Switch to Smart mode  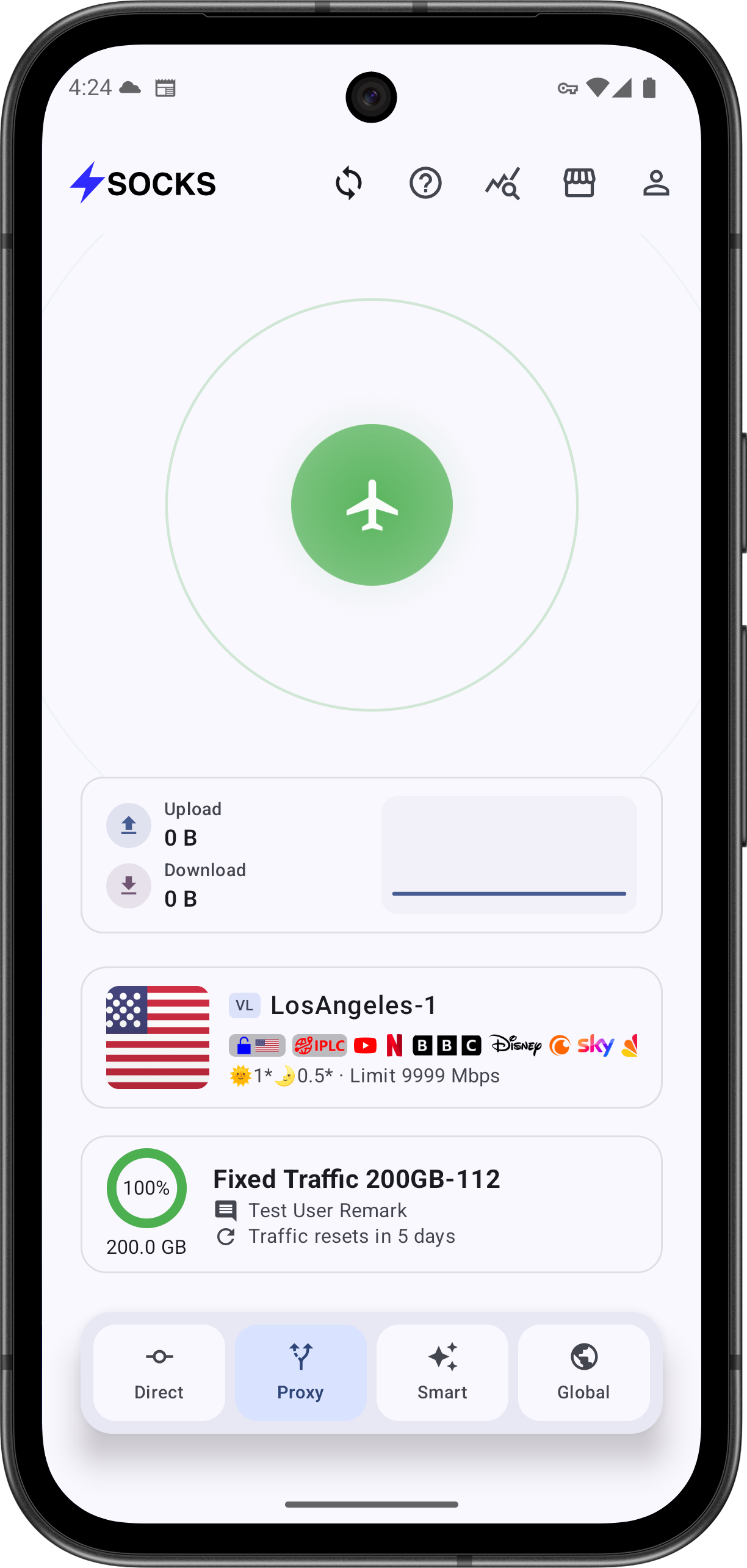tap(442, 1373)
